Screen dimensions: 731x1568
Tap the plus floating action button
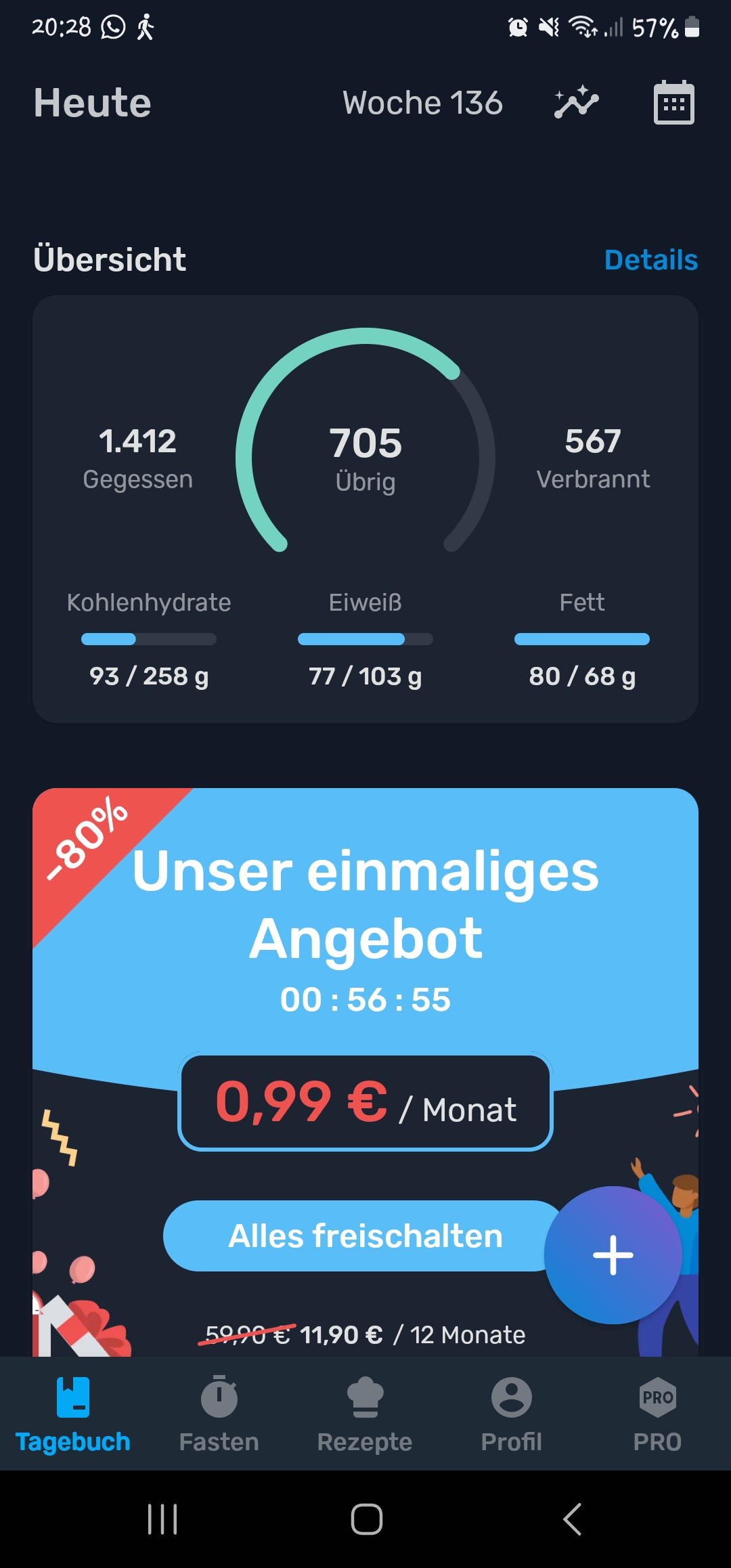[x=613, y=1255]
